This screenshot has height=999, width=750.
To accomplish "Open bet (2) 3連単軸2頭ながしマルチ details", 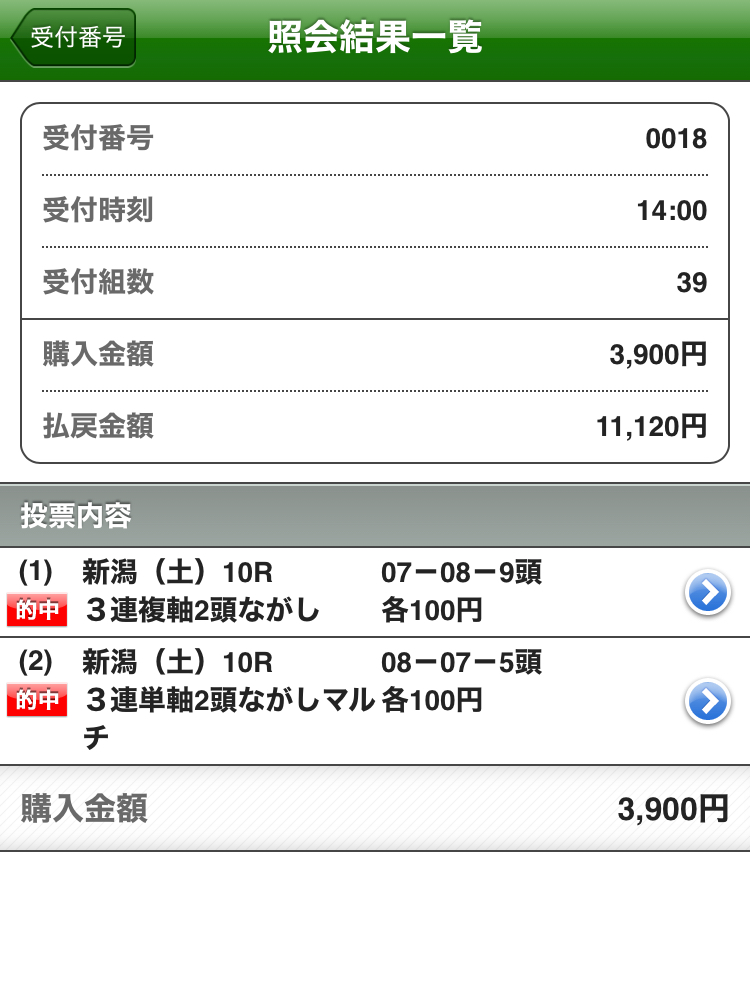I will coord(707,702).
